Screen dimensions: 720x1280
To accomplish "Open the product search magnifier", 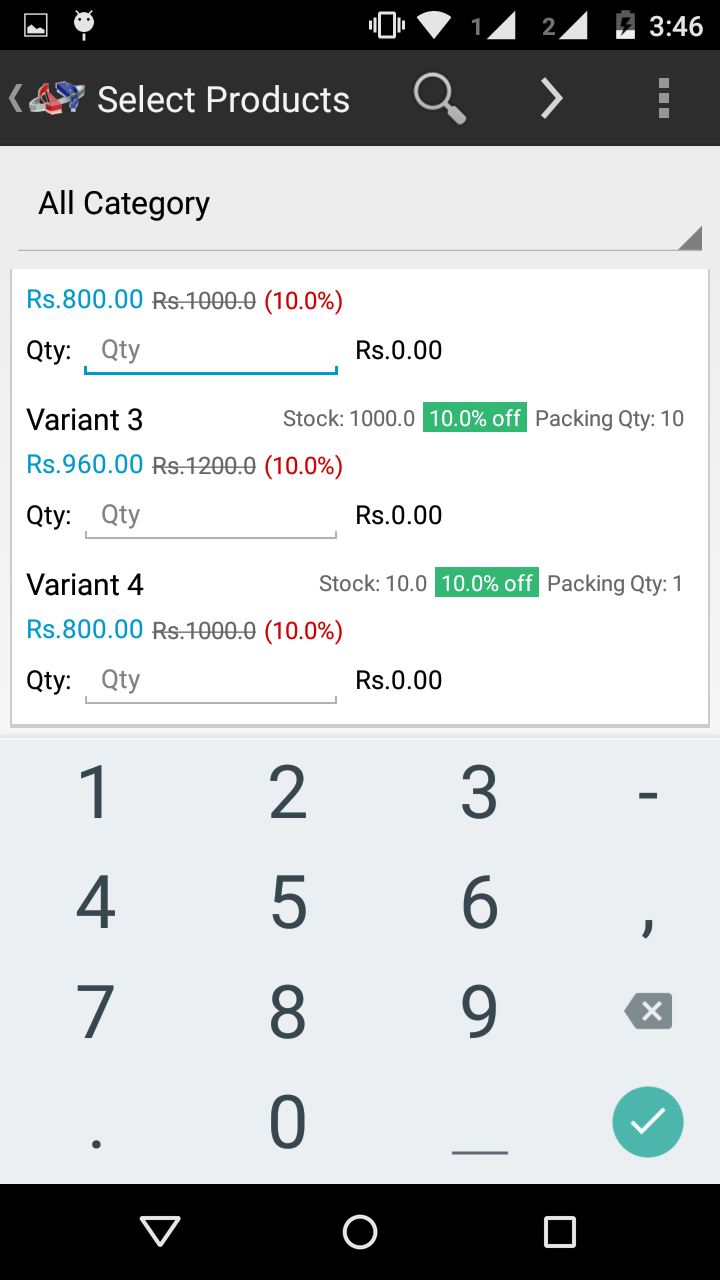I will pyautogui.click(x=439, y=98).
